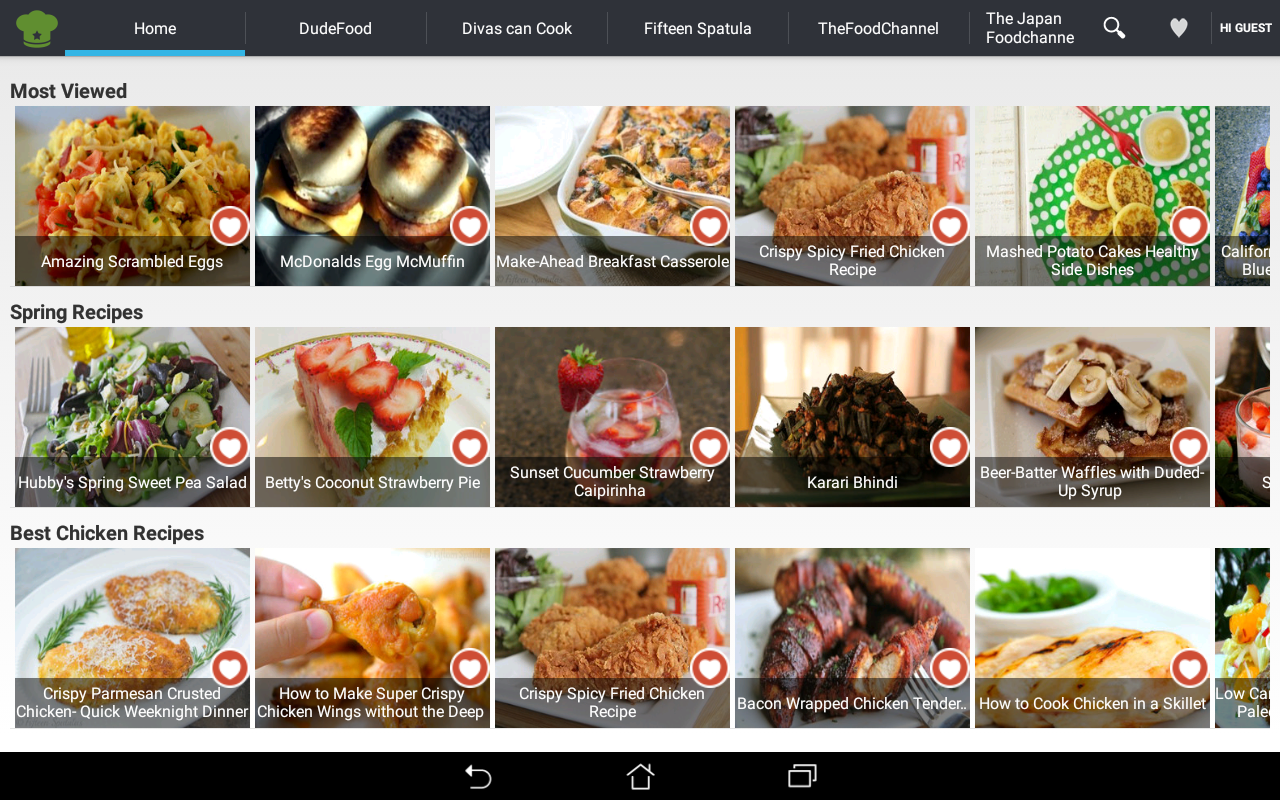The image size is (1280, 800).
Task: Favorite Betty's Coconut Strawberry Pie
Action: (470, 447)
